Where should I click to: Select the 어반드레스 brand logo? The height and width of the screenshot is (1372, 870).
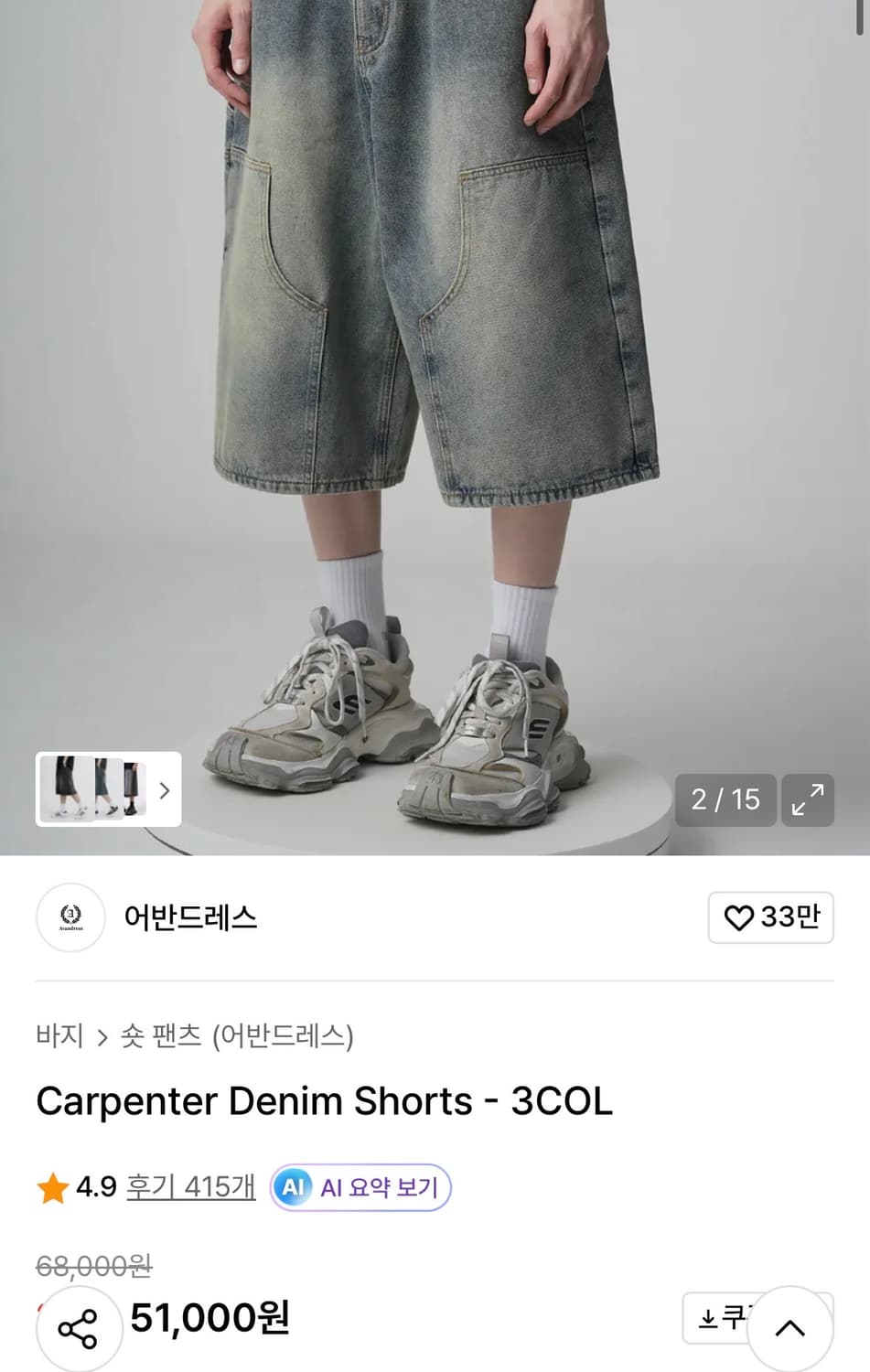70,918
